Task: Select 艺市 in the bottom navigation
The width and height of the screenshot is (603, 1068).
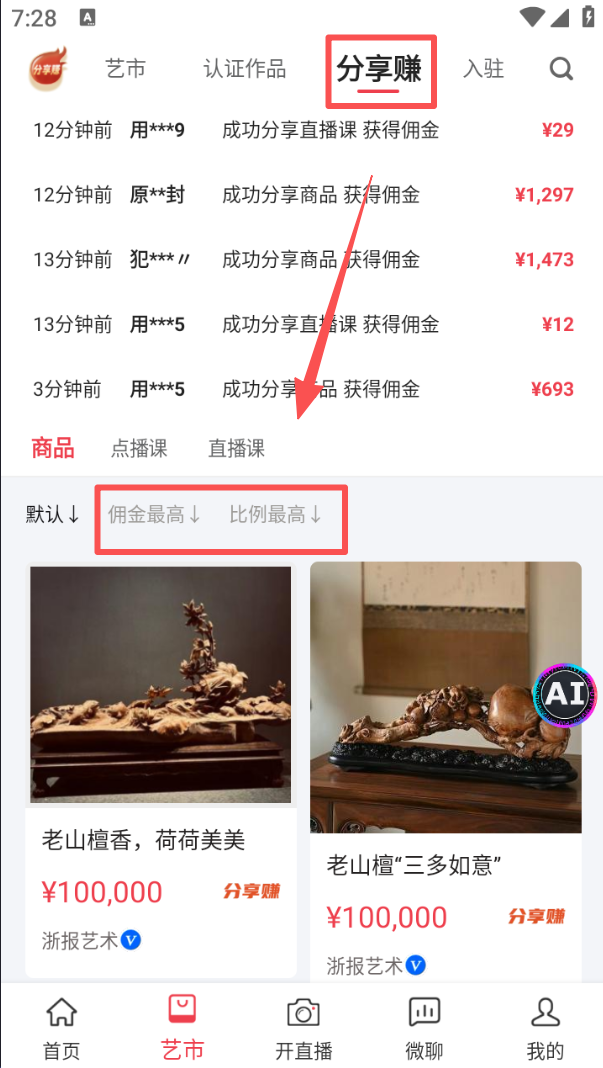Action: click(182, 1028)
